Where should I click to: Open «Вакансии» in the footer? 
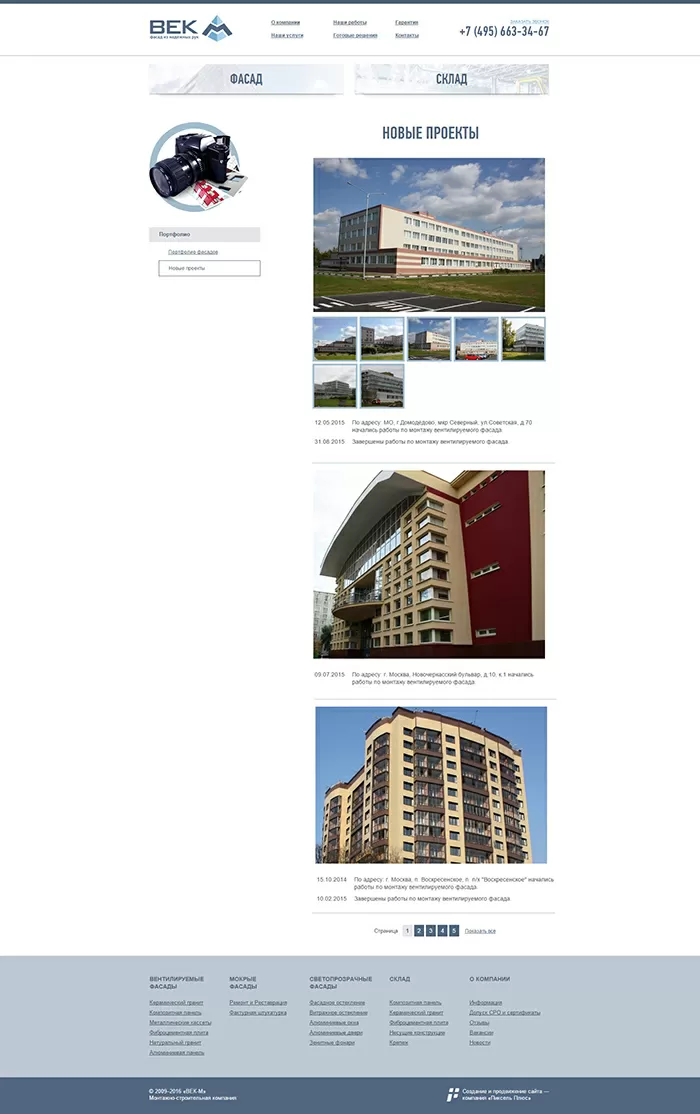click(481, 1032)
